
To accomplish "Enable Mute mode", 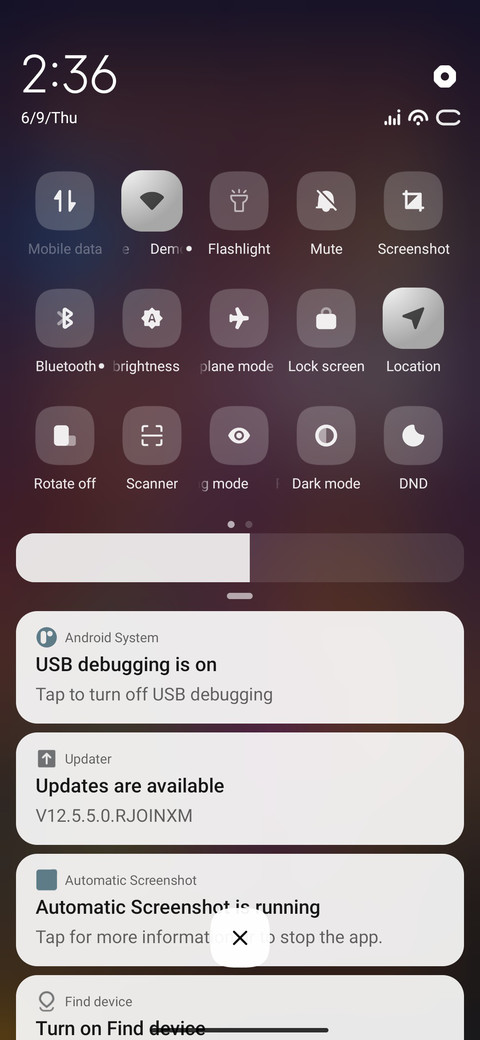I will pyautogui.click(x=326, y=201).
